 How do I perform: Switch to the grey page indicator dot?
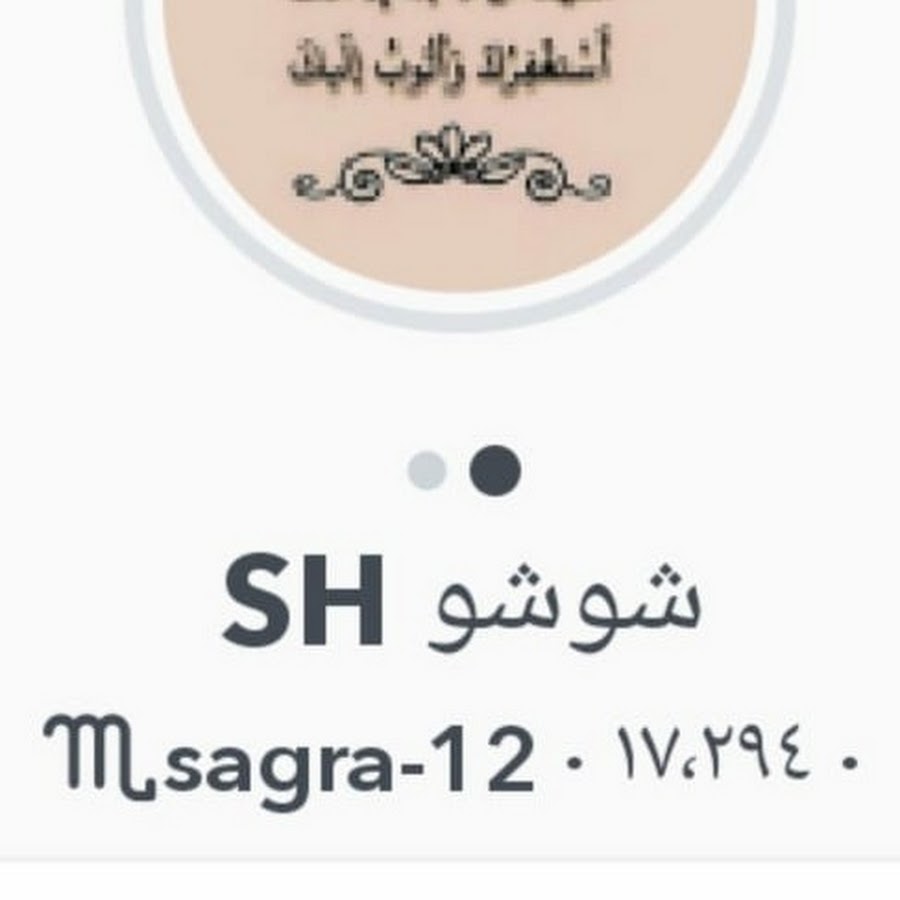click(427, 470)
